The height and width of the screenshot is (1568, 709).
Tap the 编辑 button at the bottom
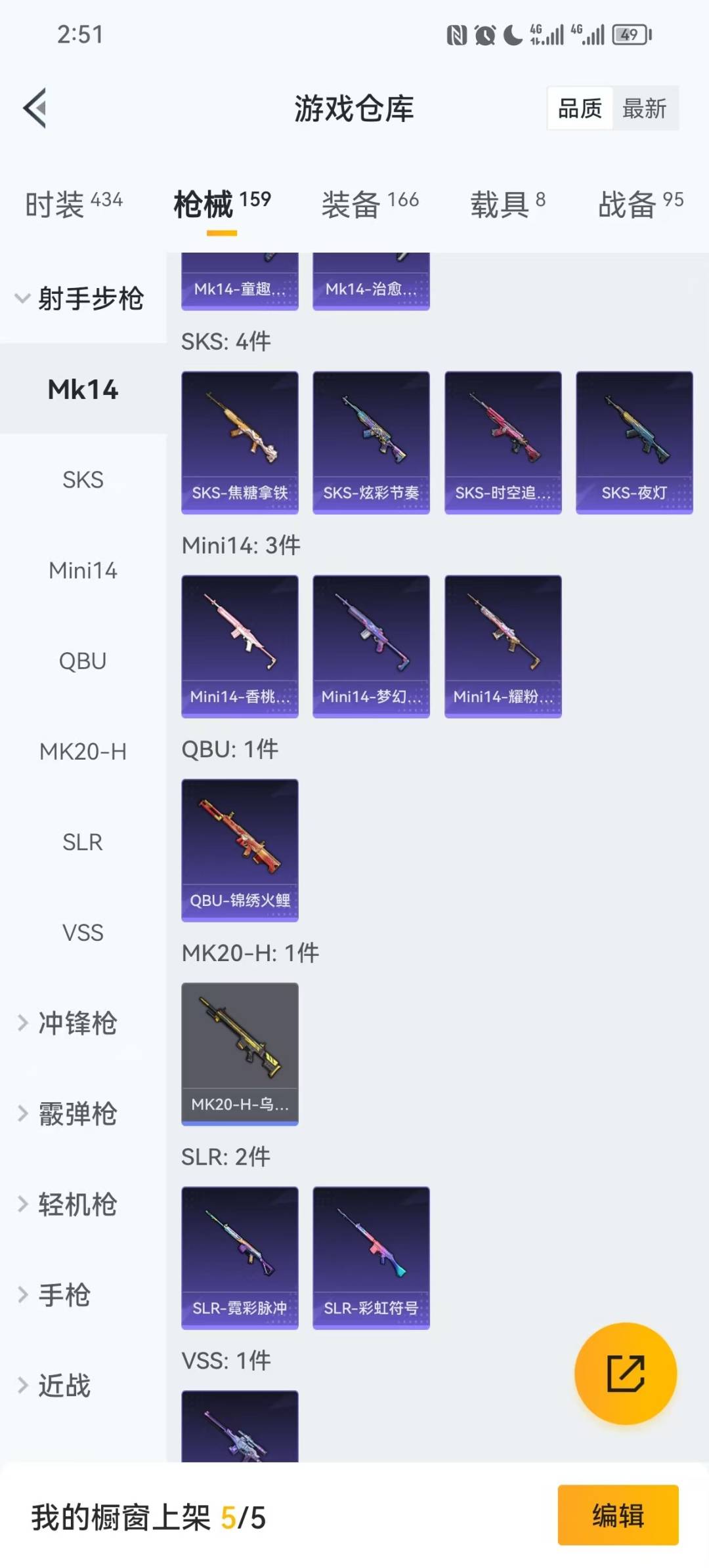(x=617, y=1518)
